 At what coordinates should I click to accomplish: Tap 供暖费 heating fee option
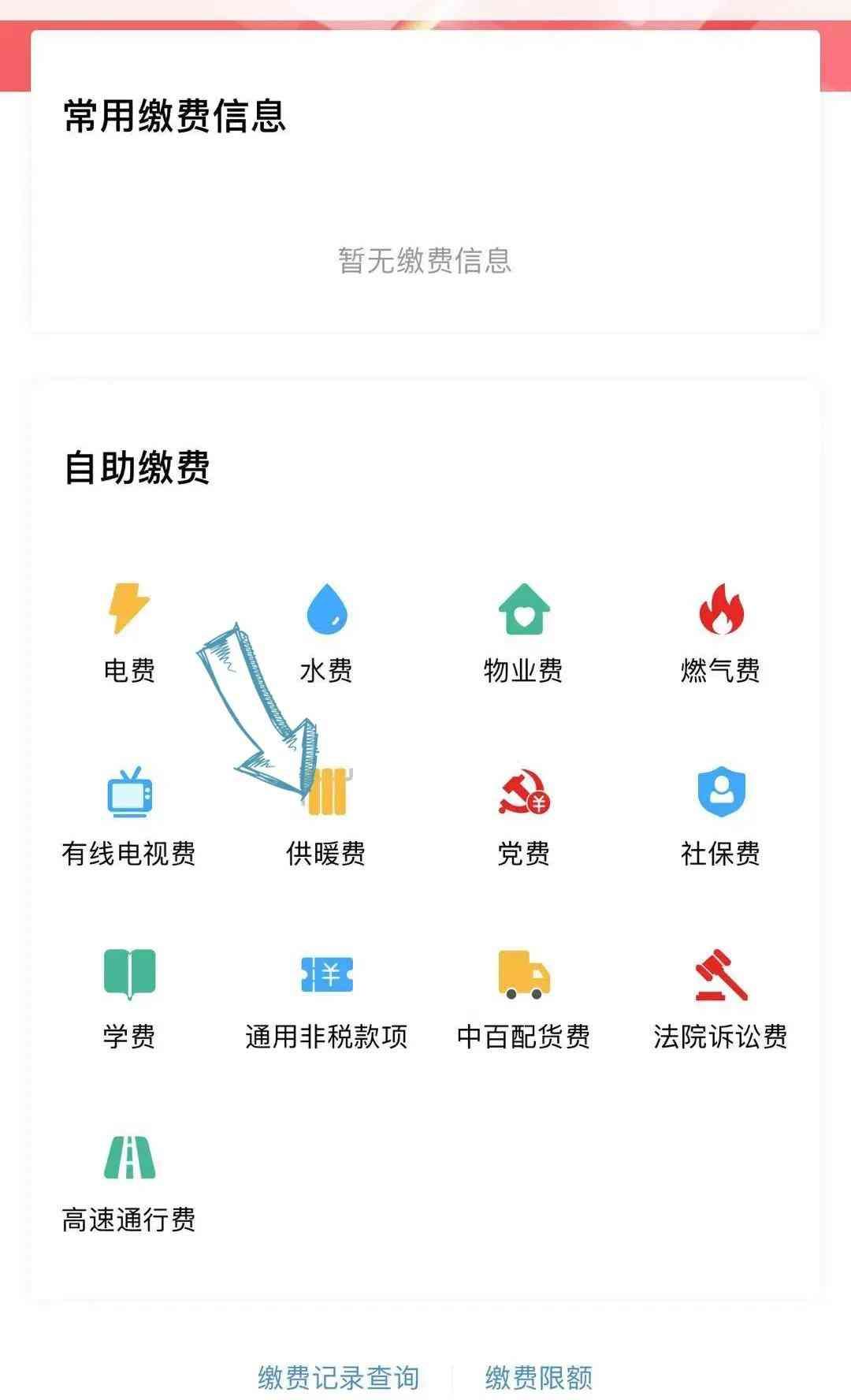click(x=326, y=820)
